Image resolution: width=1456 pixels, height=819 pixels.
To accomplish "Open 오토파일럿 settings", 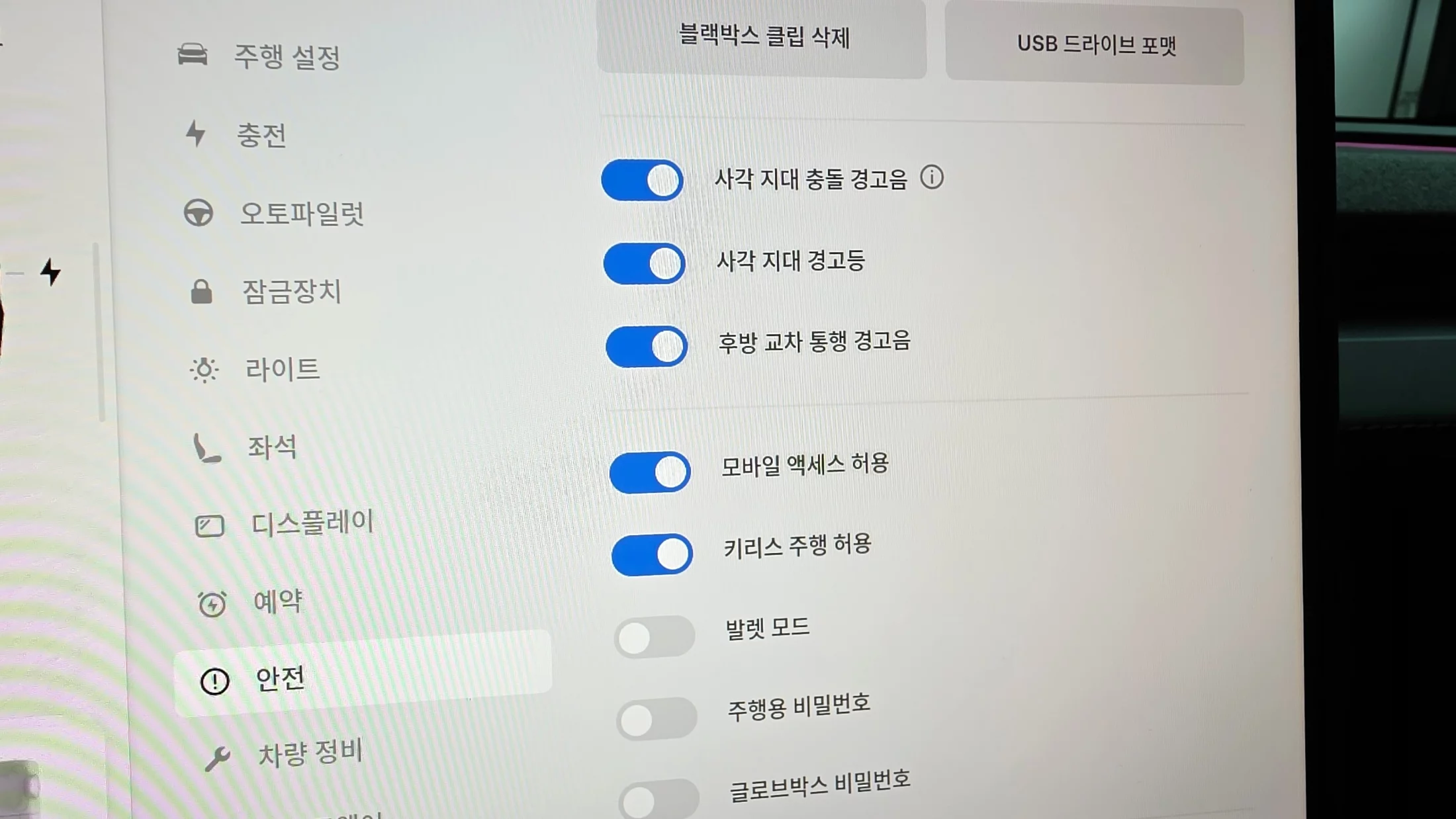I will 301,214.
